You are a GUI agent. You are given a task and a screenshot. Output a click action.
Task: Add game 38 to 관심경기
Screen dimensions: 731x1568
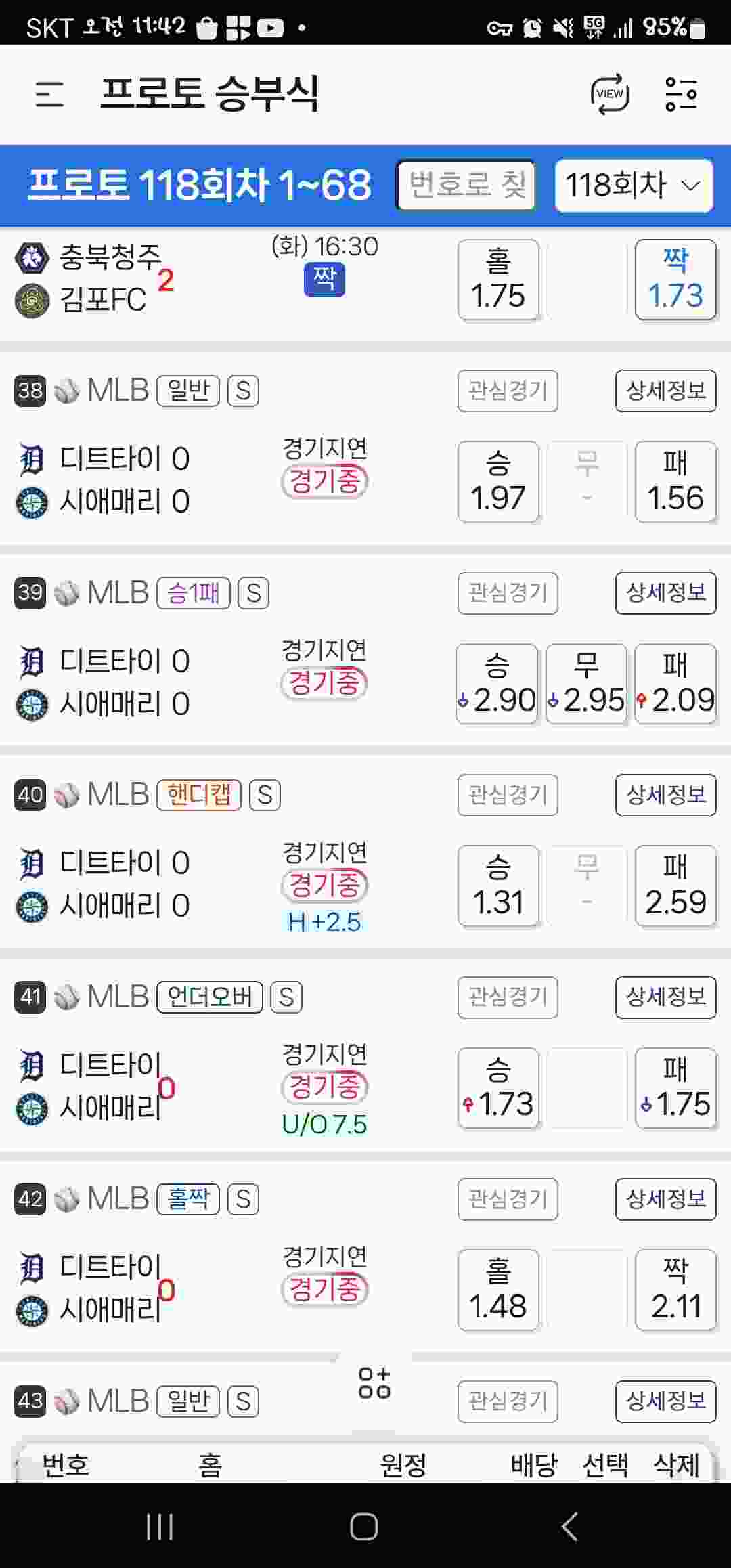[508, 391]
